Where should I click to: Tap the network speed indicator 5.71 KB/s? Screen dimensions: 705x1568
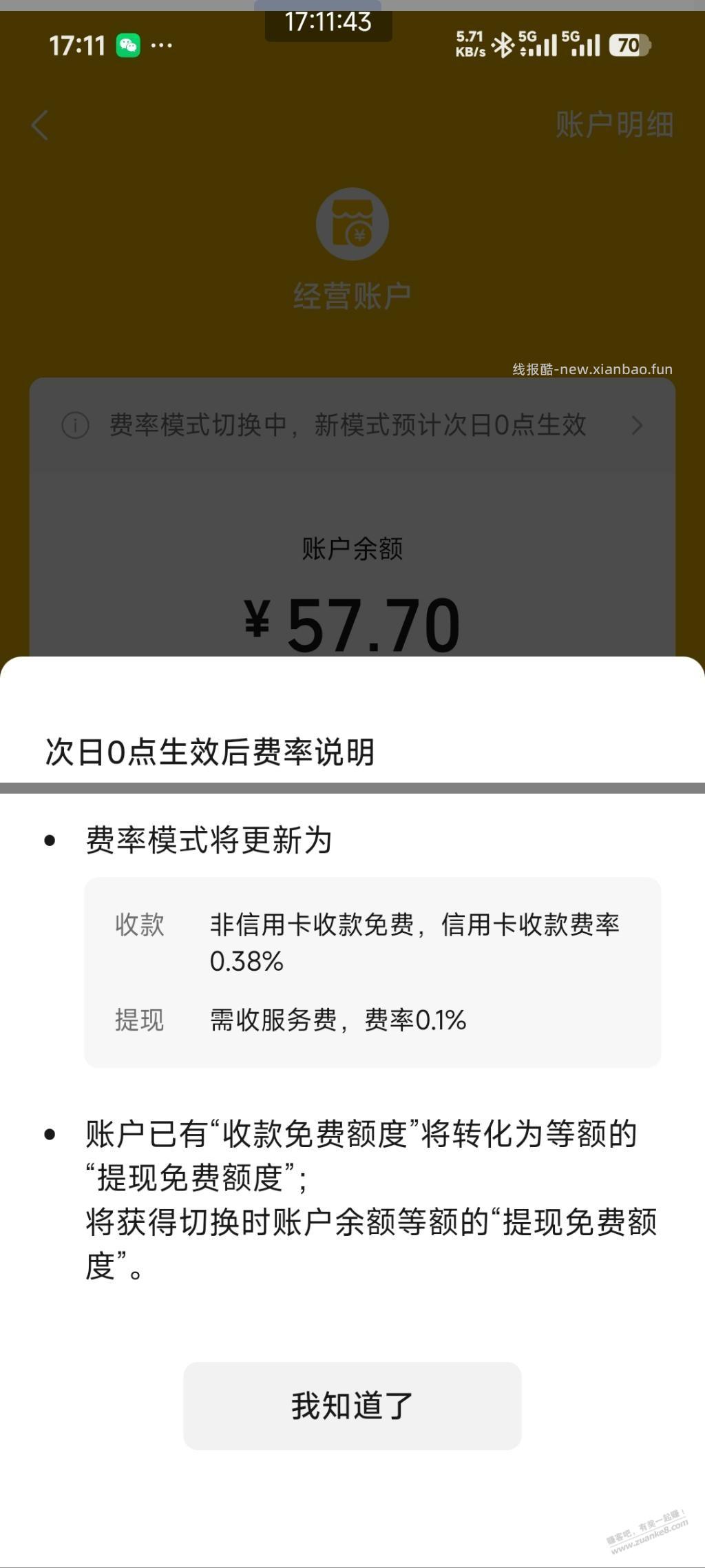click(472, 43)
